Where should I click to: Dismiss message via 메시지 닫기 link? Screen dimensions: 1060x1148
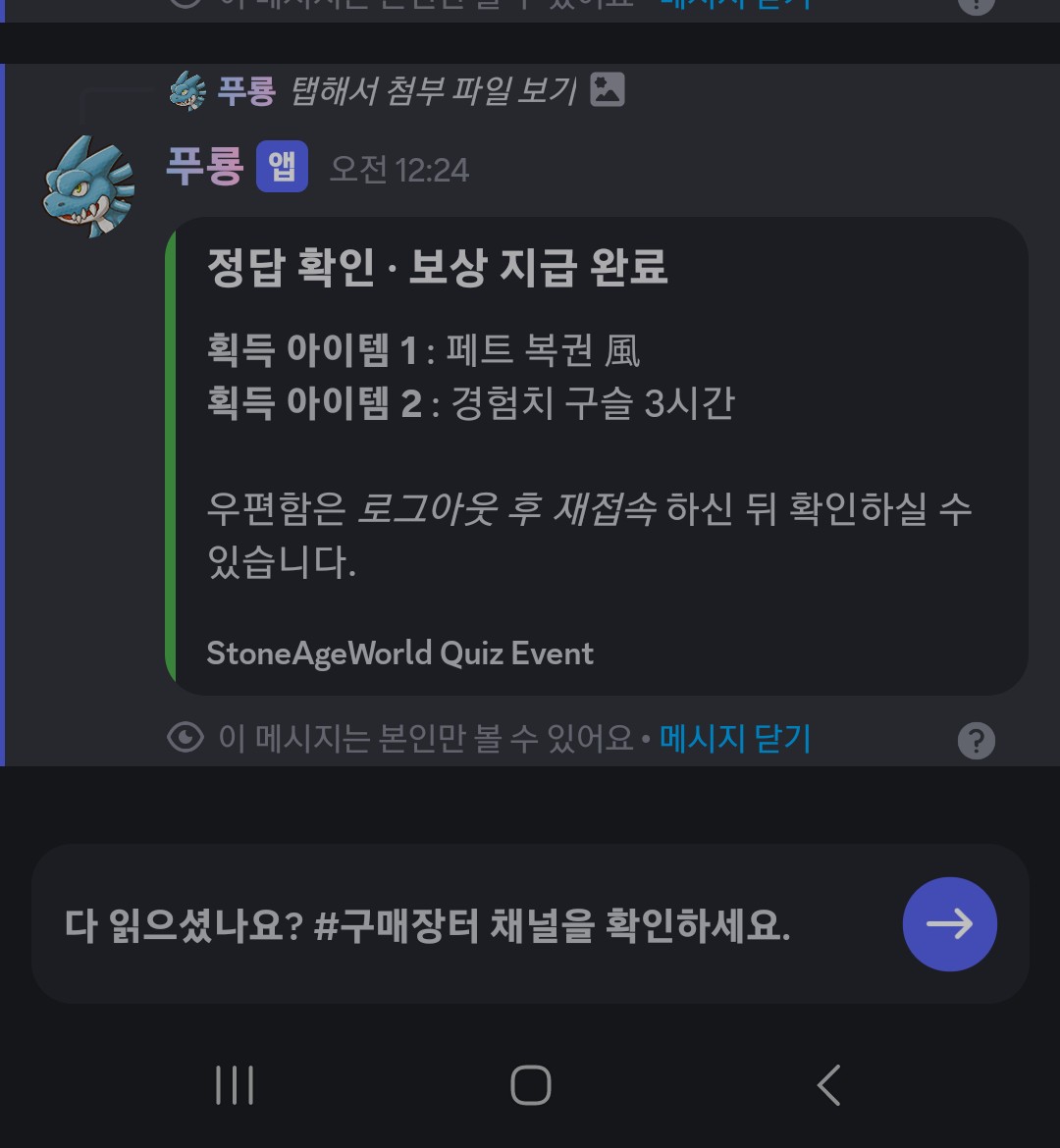click(x=735, y=738)
